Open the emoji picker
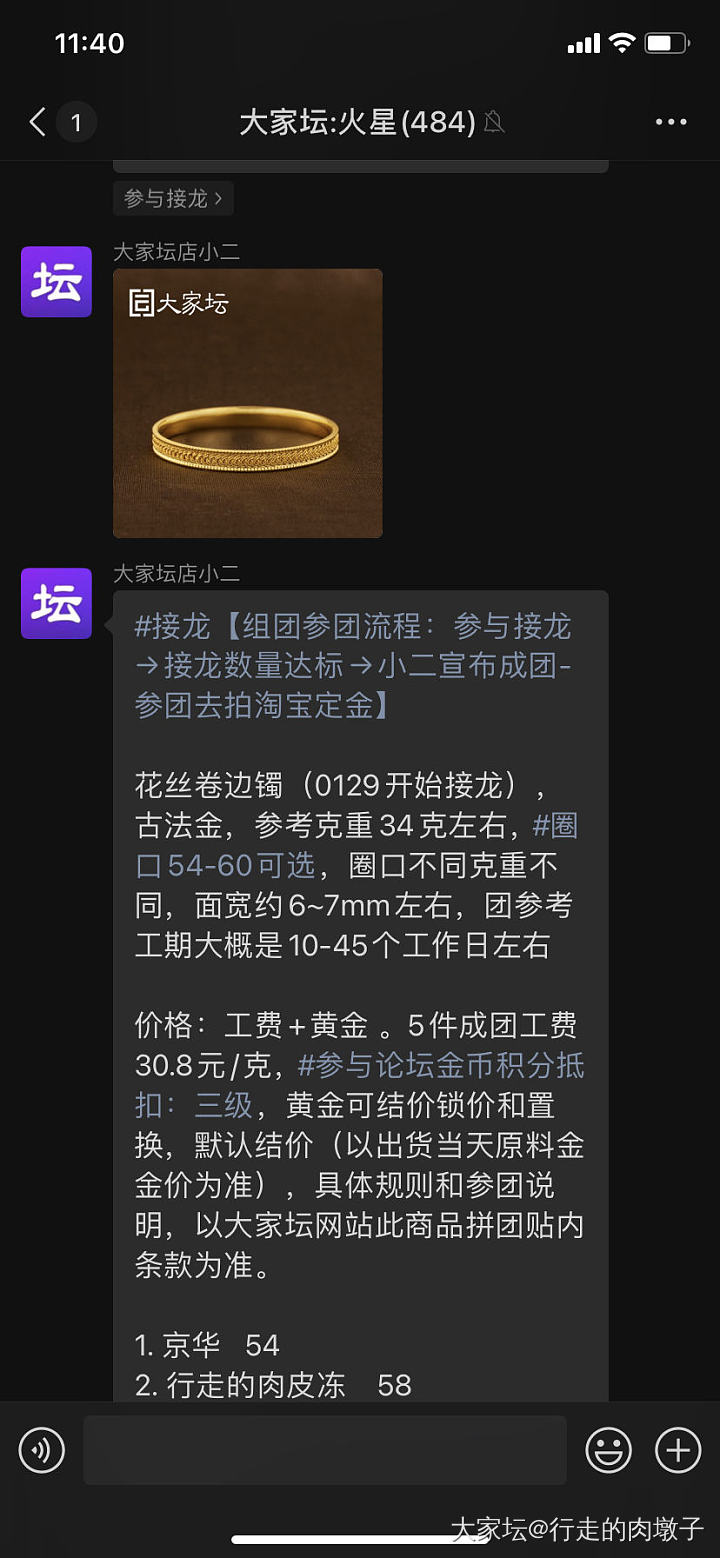 point(608,1450)
